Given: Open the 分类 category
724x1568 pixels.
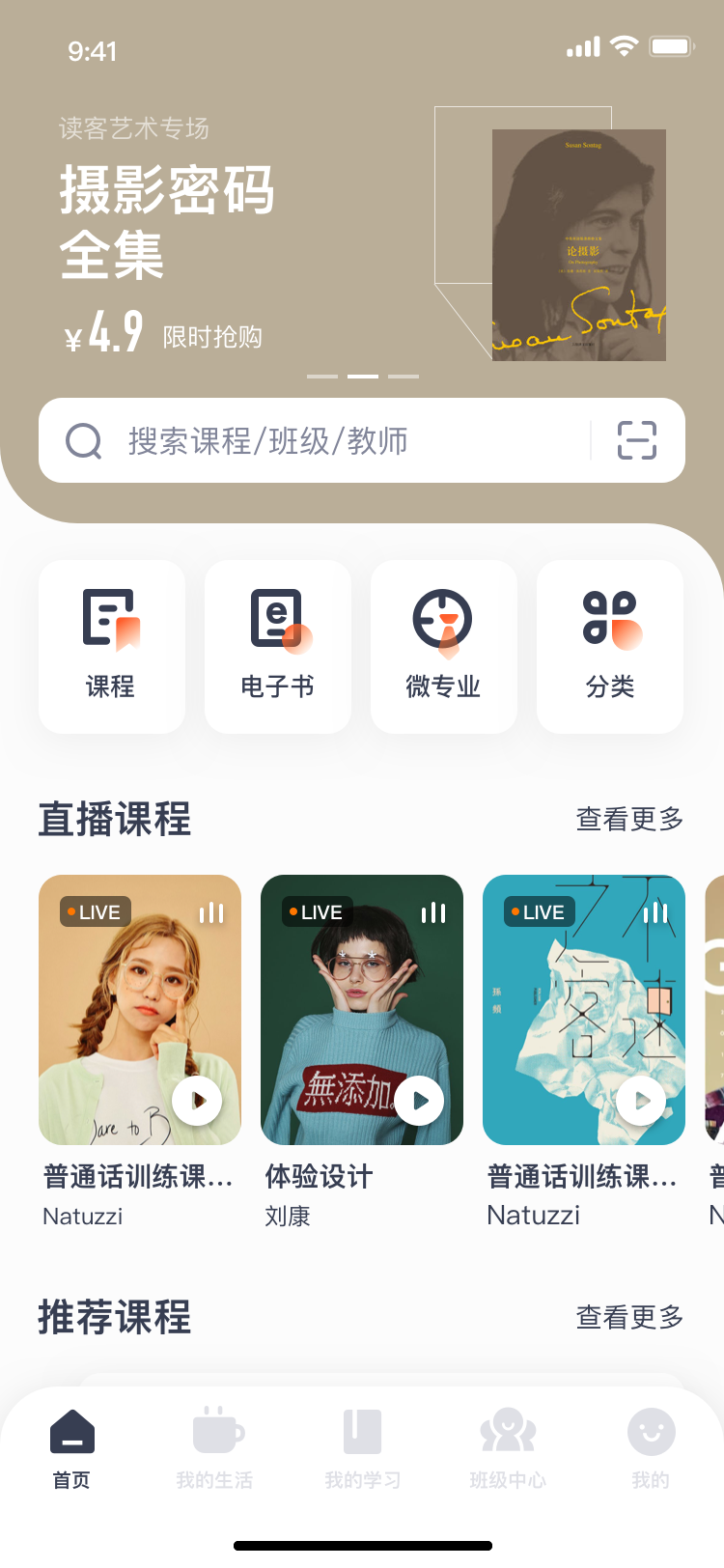Looking at the screenshot, I should tap(610, 646).
